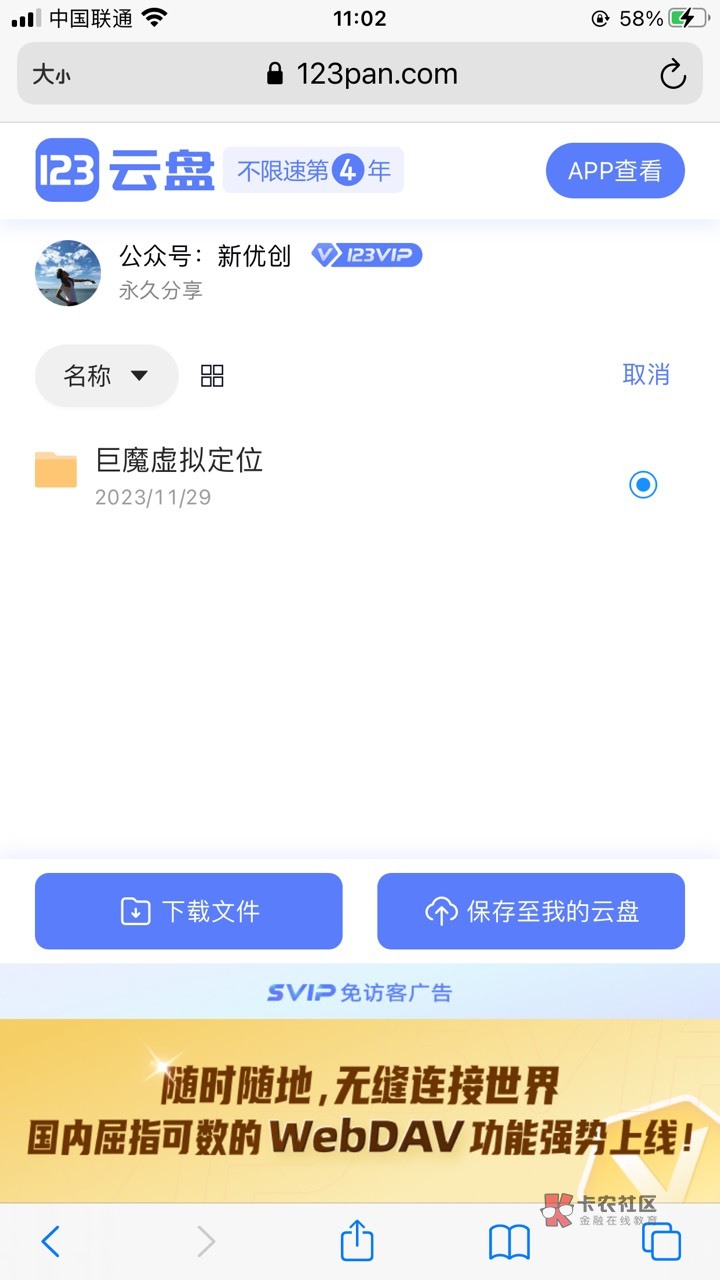Switch to grid view layout
720x1280 pixels.
(x=212, y=376)
